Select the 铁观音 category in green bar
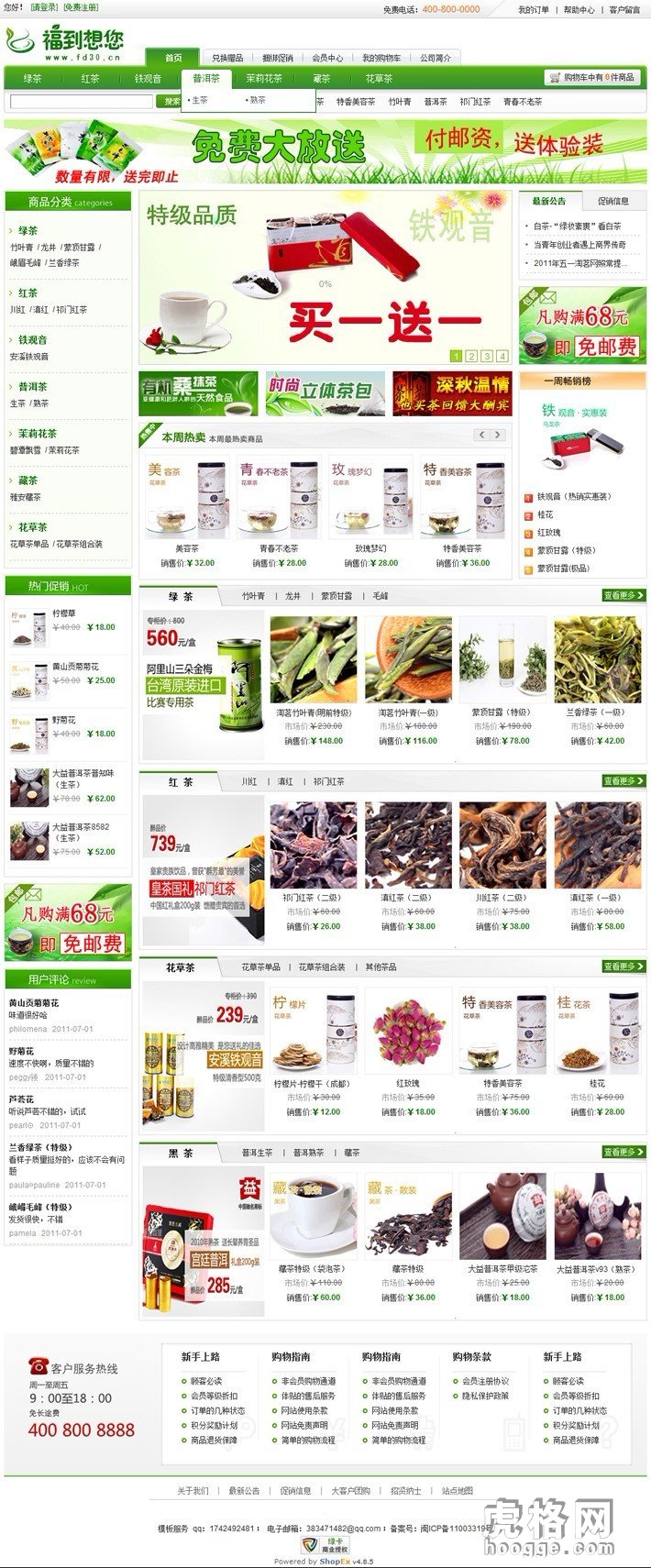651x1568 pixels. pyautogui.click(x=148, y=79)
